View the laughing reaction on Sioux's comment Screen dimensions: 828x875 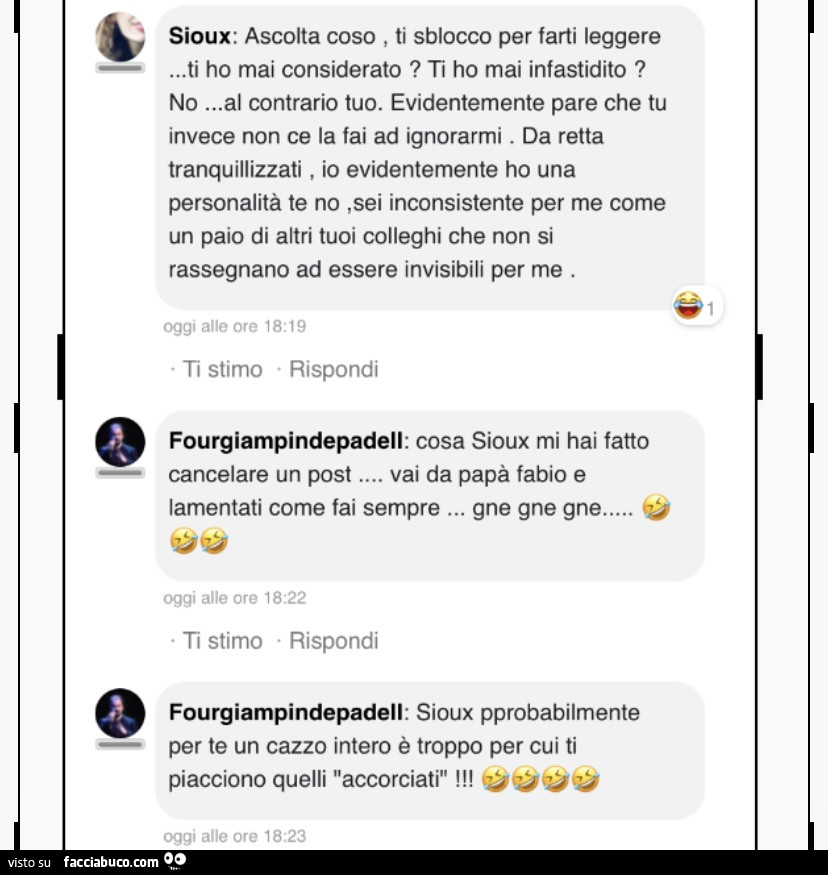pyautogui.click(x=696, y=306)
